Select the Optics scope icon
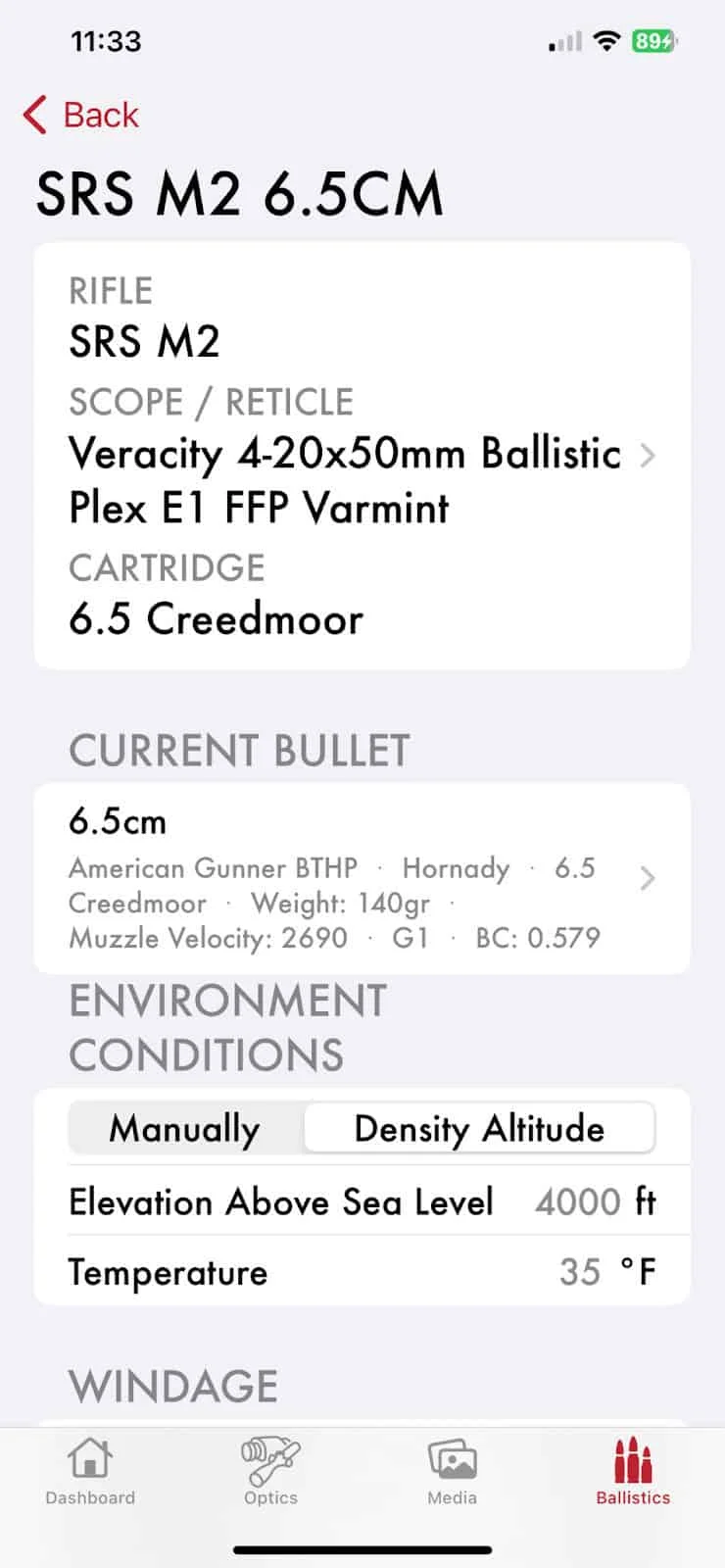 (x=270, y=1460)
